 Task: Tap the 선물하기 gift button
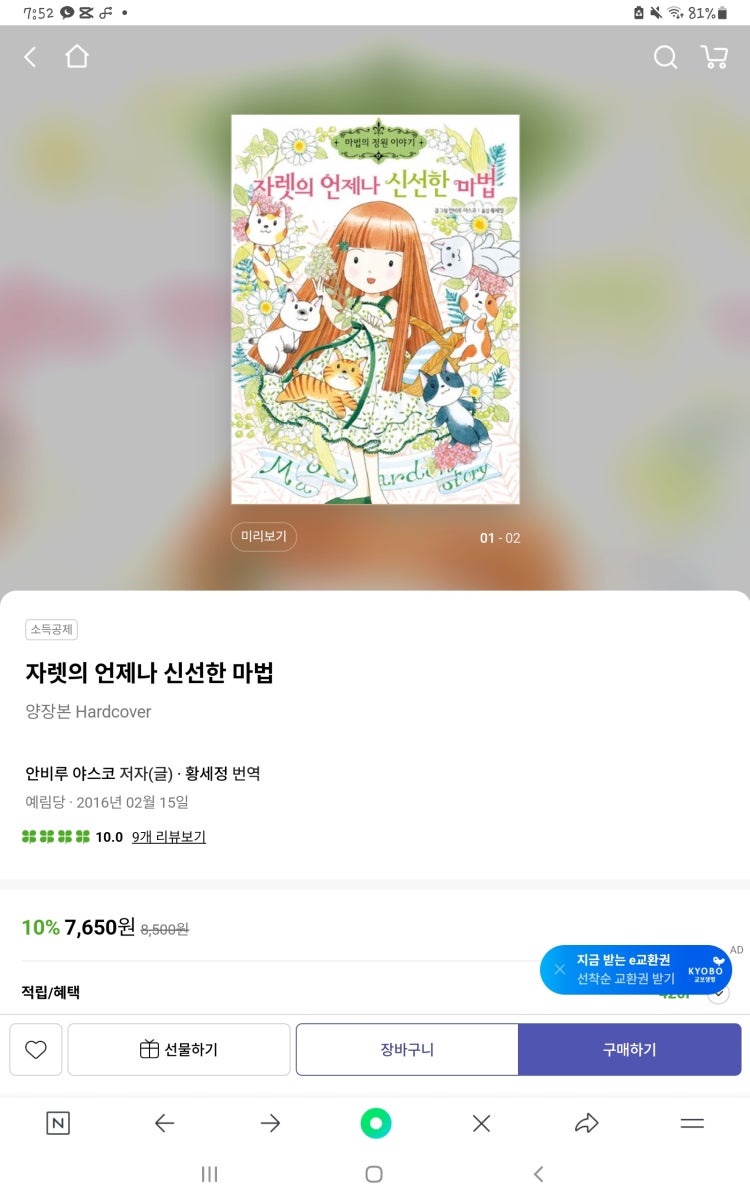(x=179, y=1049)
